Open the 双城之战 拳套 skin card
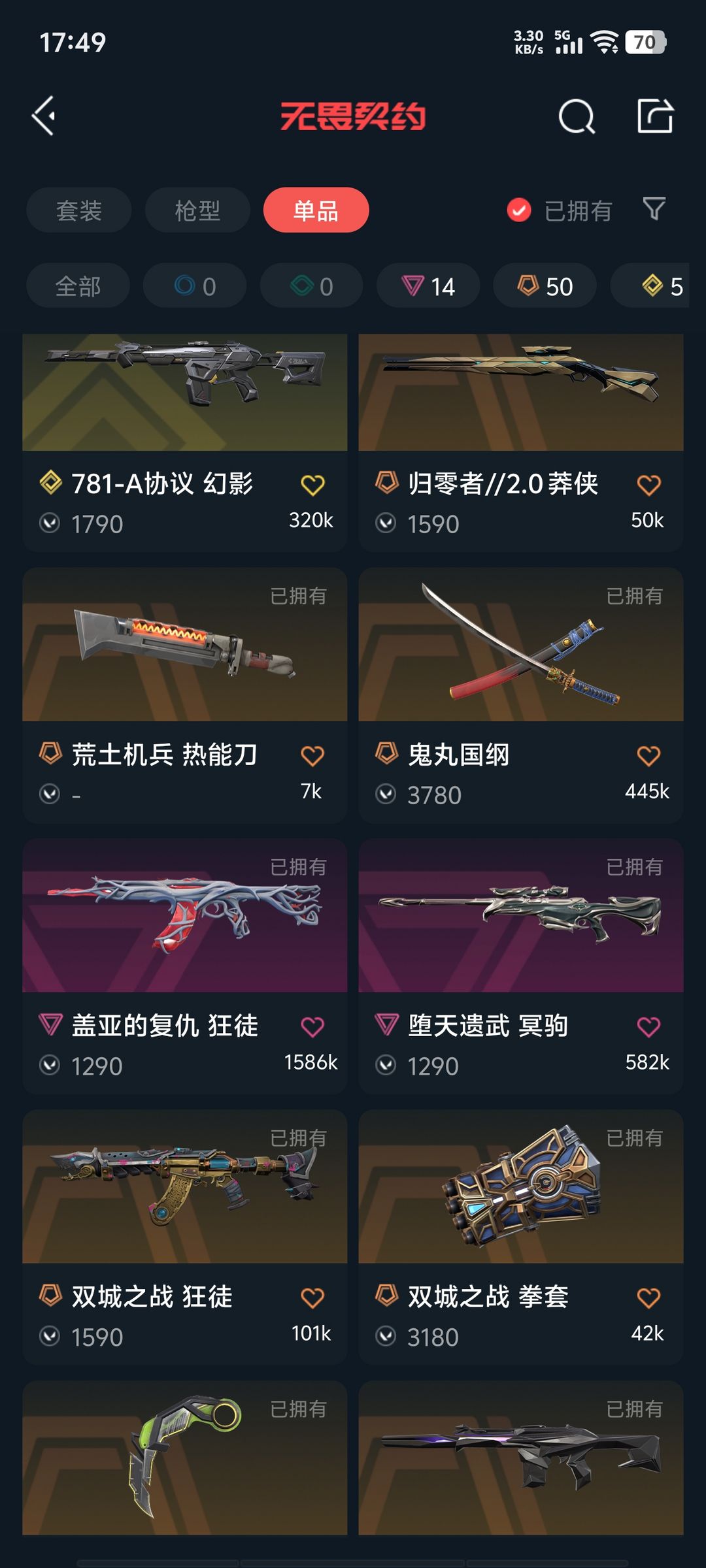The width and height of the screenshot is (706, 1568). 521,1237
